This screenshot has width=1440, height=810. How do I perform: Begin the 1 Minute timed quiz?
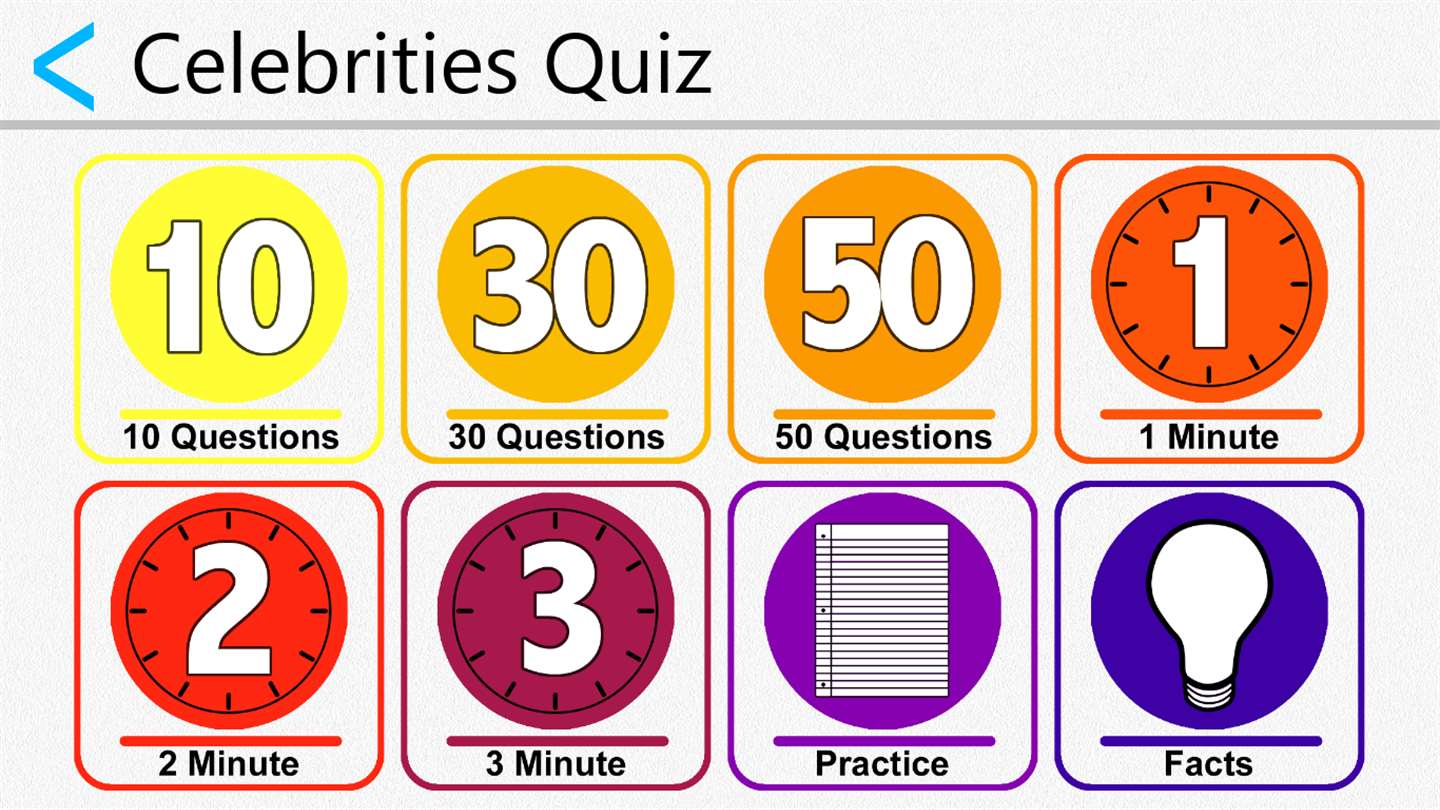click(1210, 308)
